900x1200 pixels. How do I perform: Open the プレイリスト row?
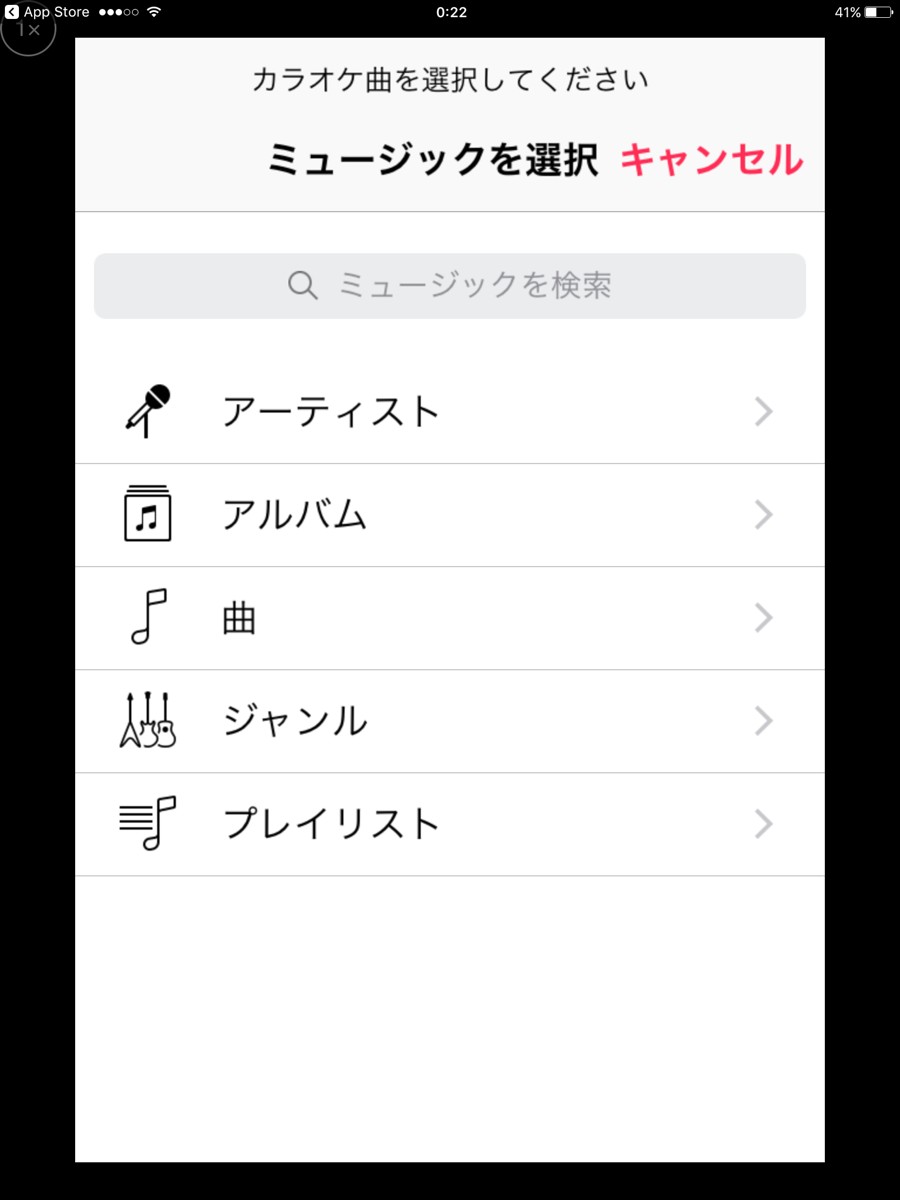pyautogui.click(x=450, y=824)
